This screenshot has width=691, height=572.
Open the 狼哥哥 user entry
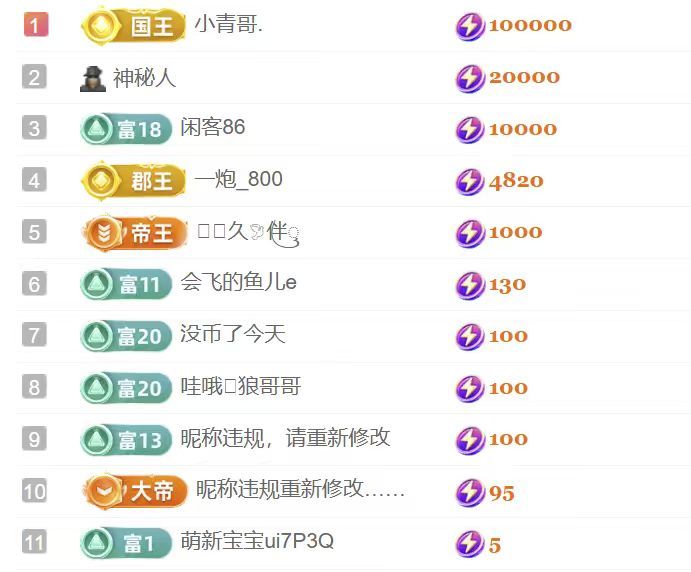click(240, 386)
